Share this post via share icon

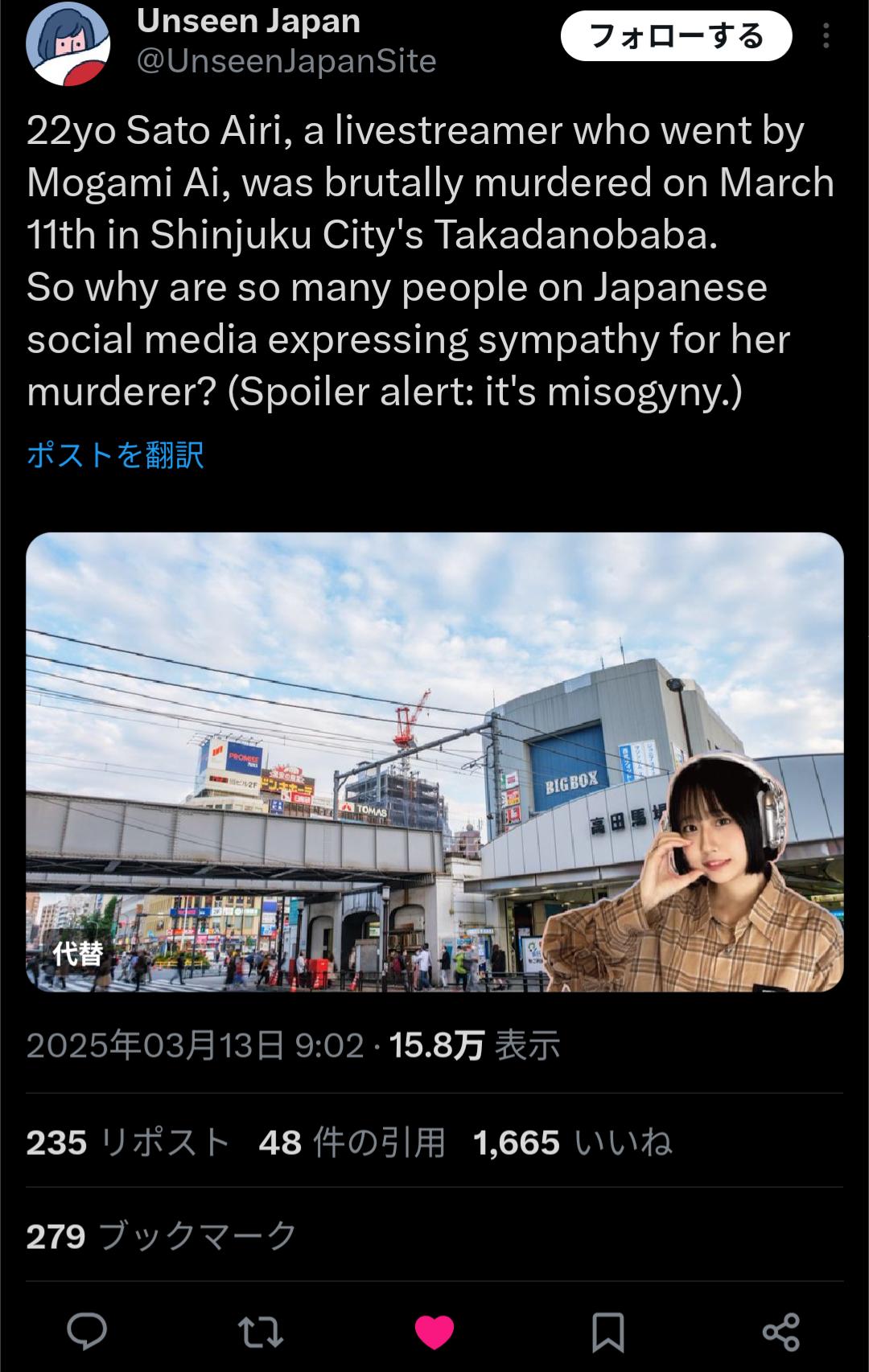click(780, 1332)
